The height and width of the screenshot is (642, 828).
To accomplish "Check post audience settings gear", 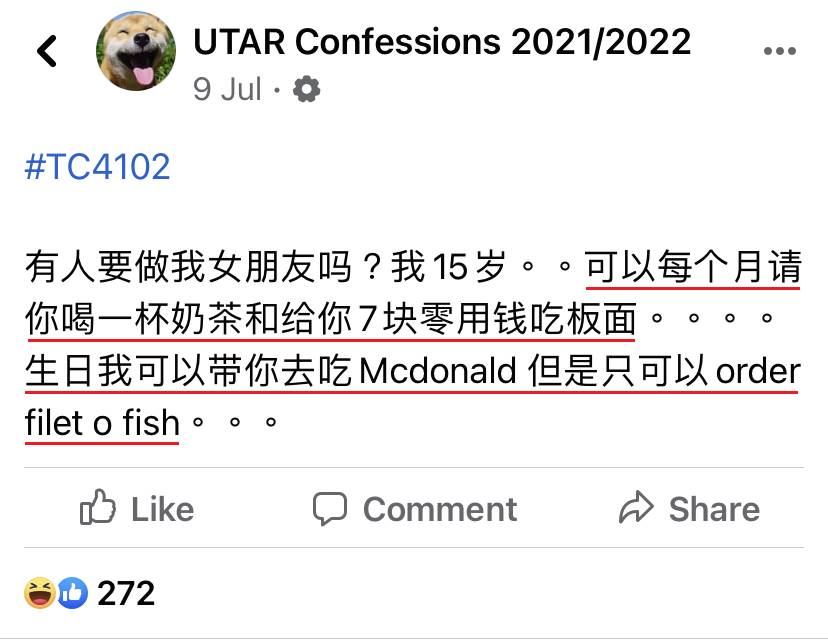I will 306,90.
